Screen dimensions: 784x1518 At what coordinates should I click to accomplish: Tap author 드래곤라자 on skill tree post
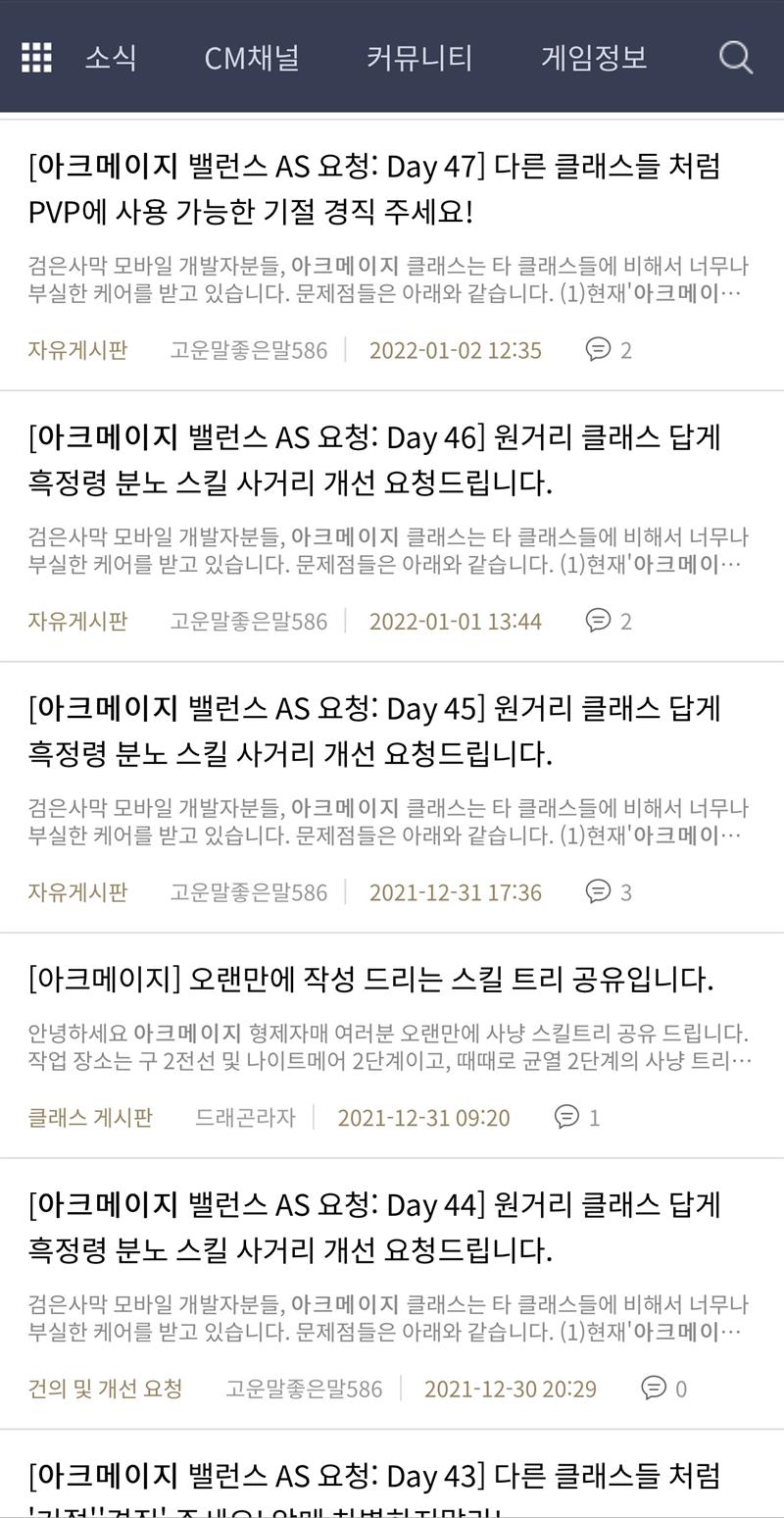pos(245,1117)
